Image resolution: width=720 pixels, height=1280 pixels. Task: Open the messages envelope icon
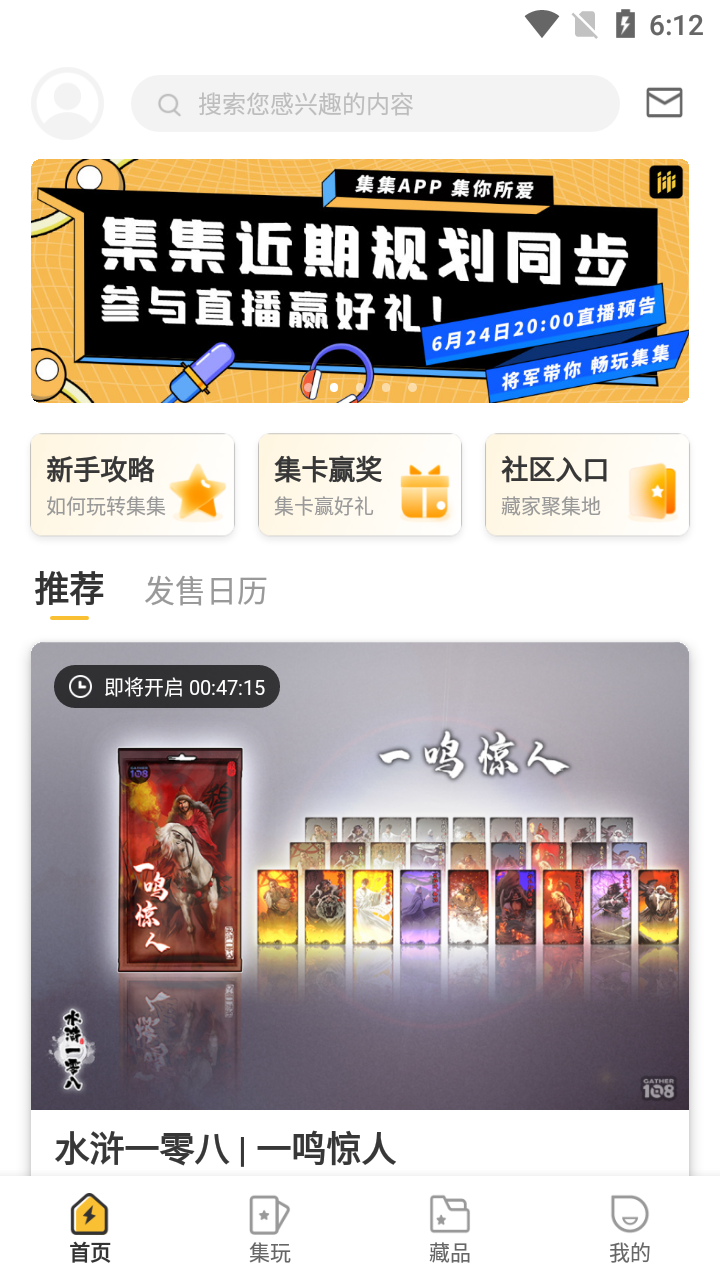pos(664,103)
